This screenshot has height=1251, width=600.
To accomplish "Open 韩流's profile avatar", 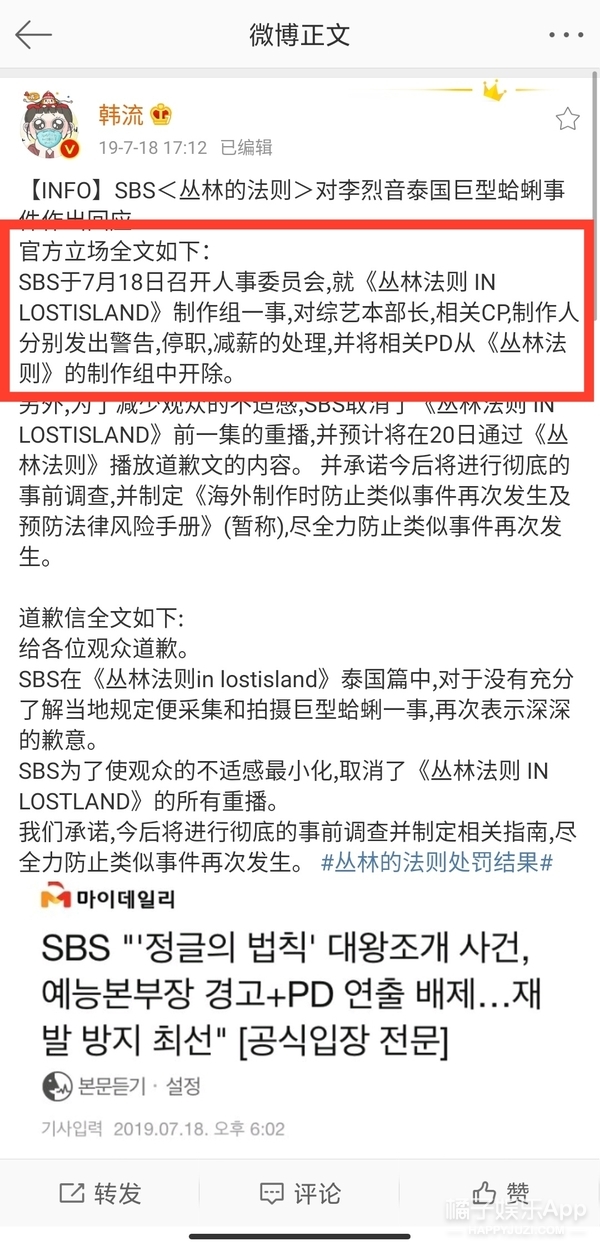I will tap(48, 127).
